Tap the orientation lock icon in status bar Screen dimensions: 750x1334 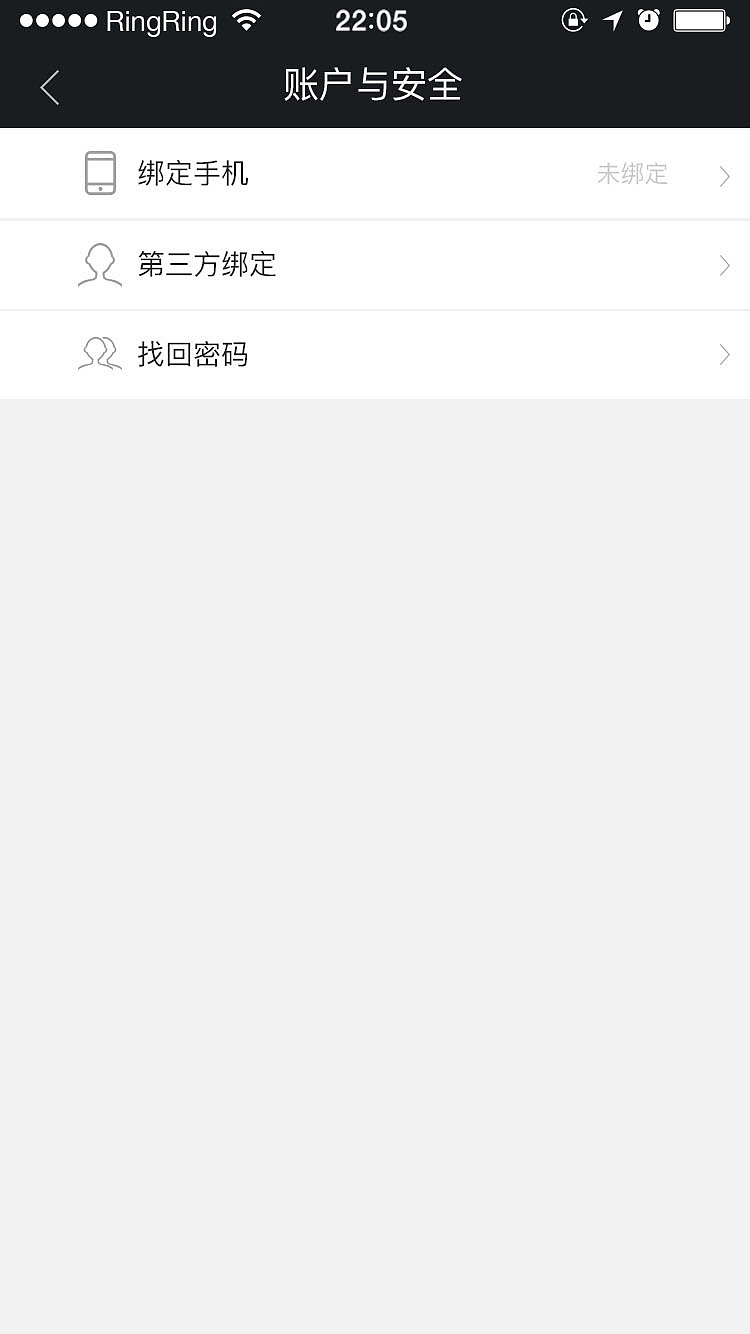point(573,19)
